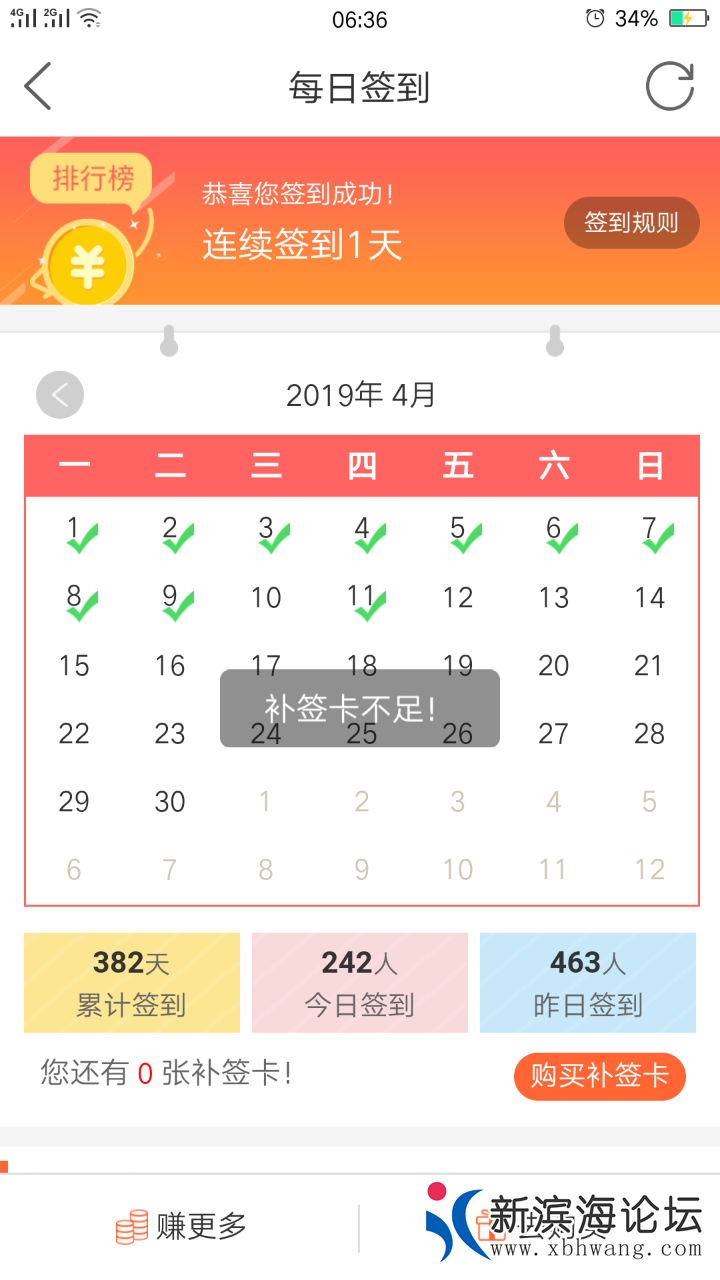The height and width of the screenshot is (1280, 720).
Task: Tap the green checkmark on April 1
Action: [x=80, y=540]
